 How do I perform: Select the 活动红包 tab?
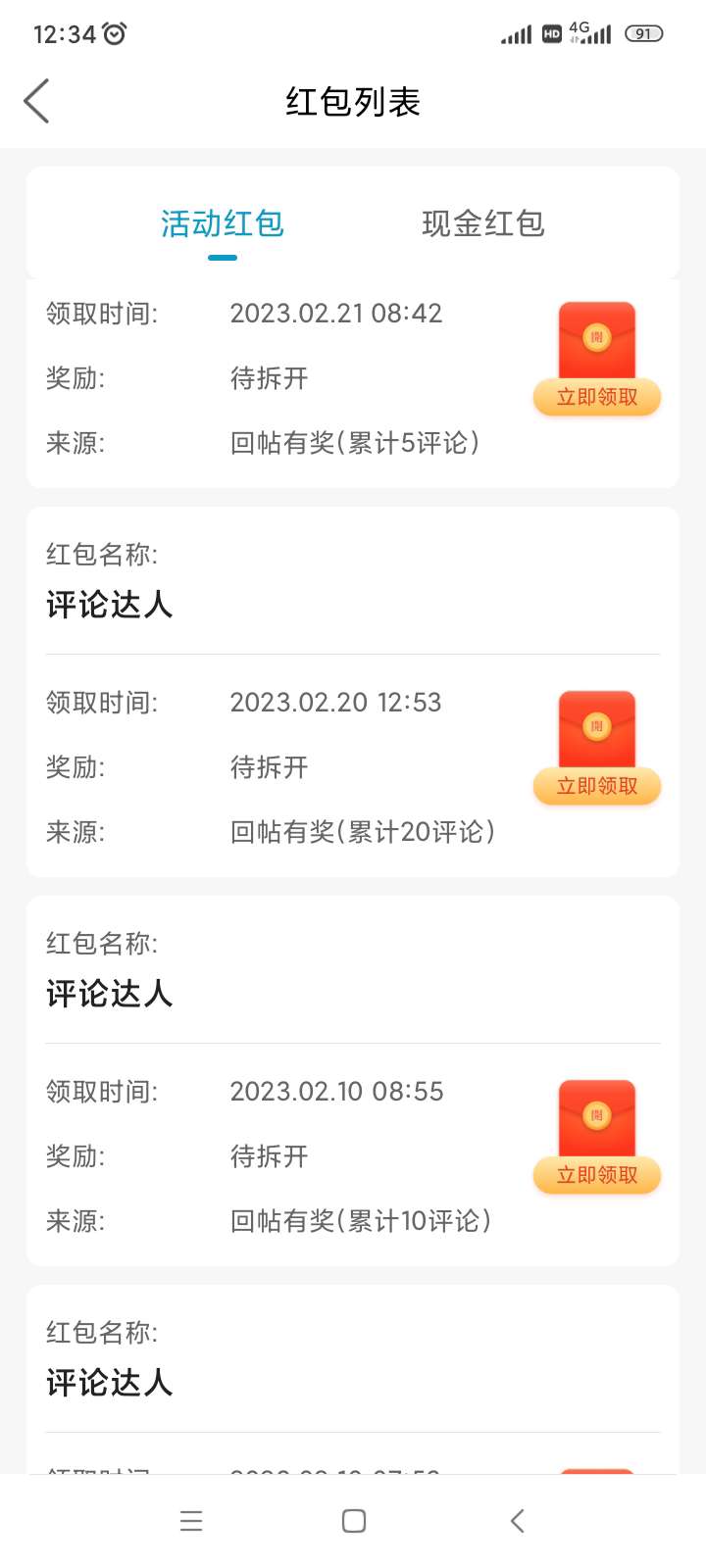223,223
